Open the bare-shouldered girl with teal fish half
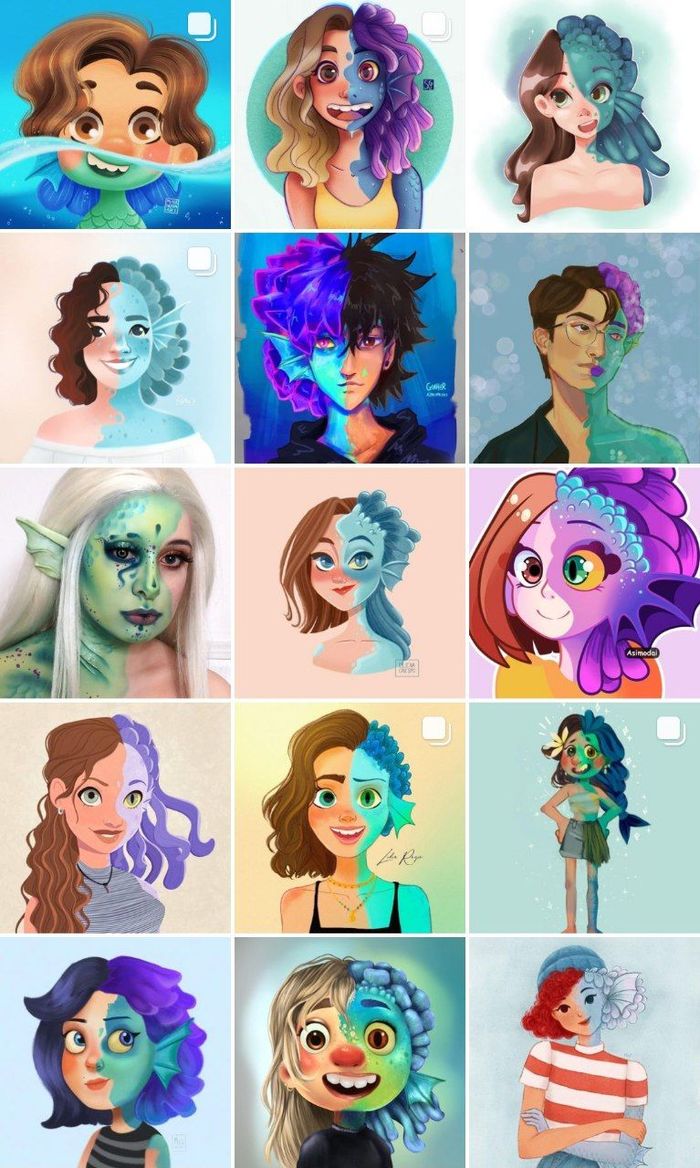The width and height of the screenshot is (700, 1168). 584,114
